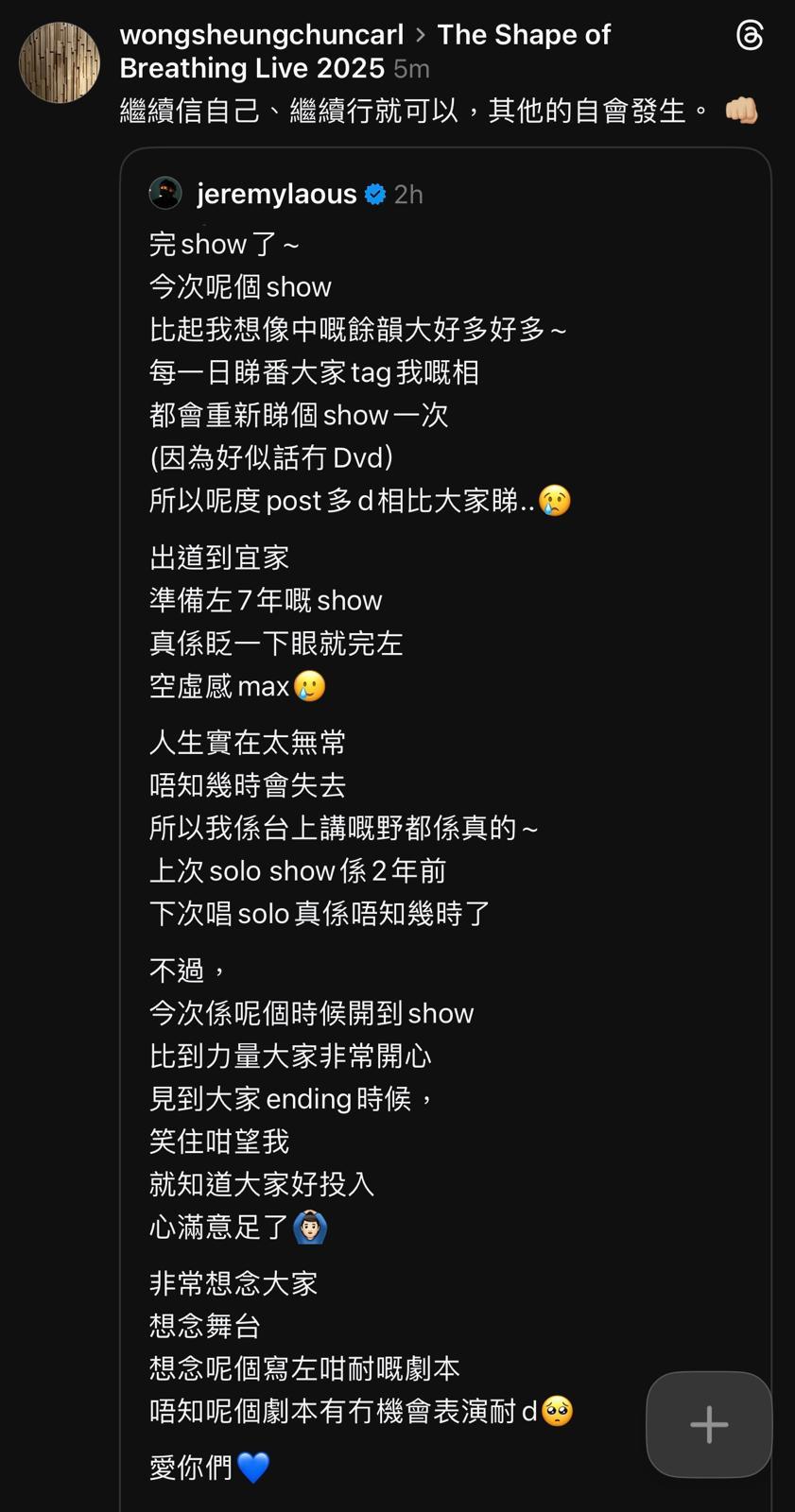Open wongsheungchuncarl's username link
Screen dimensions: 795x1512
point(261,35)
